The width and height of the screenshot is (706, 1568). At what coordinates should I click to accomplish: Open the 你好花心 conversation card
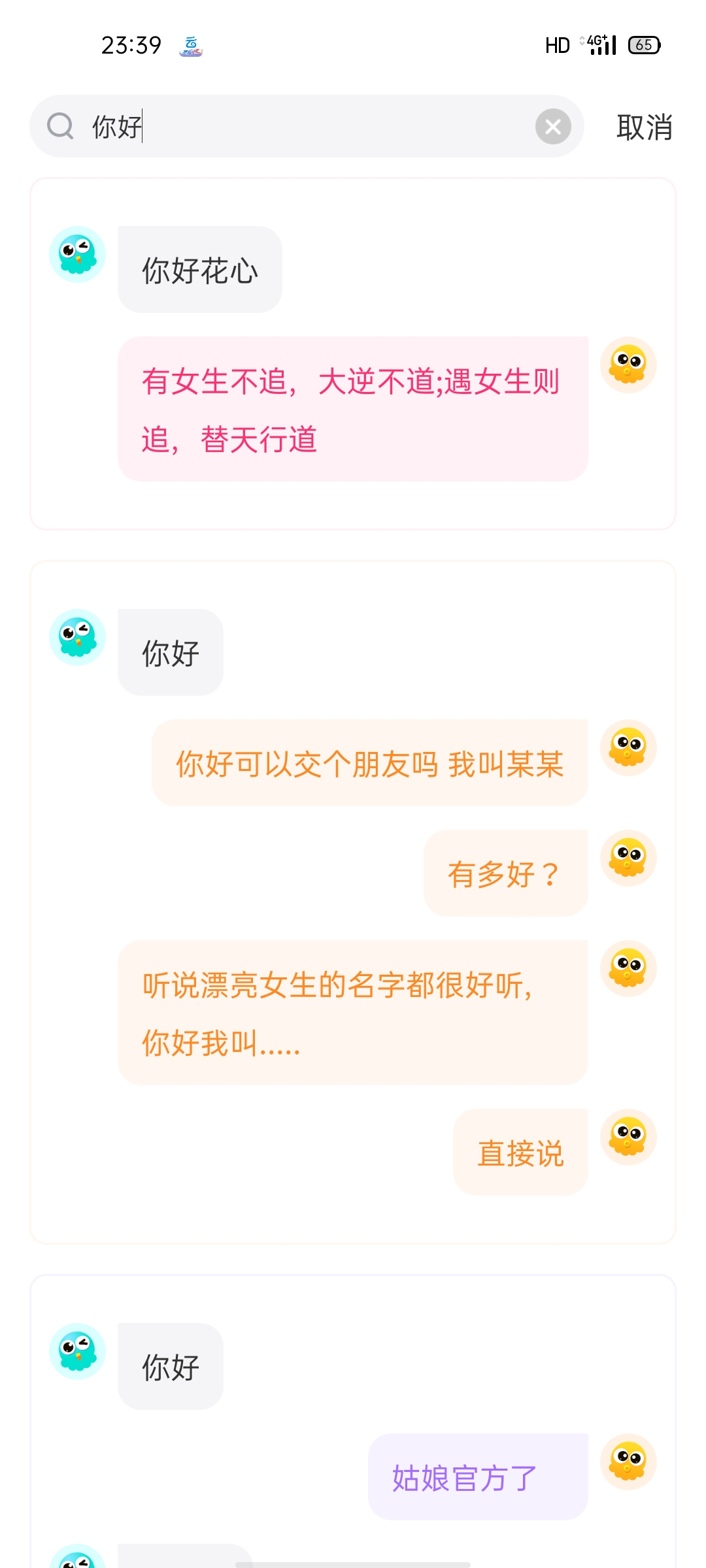coord(200,270)
